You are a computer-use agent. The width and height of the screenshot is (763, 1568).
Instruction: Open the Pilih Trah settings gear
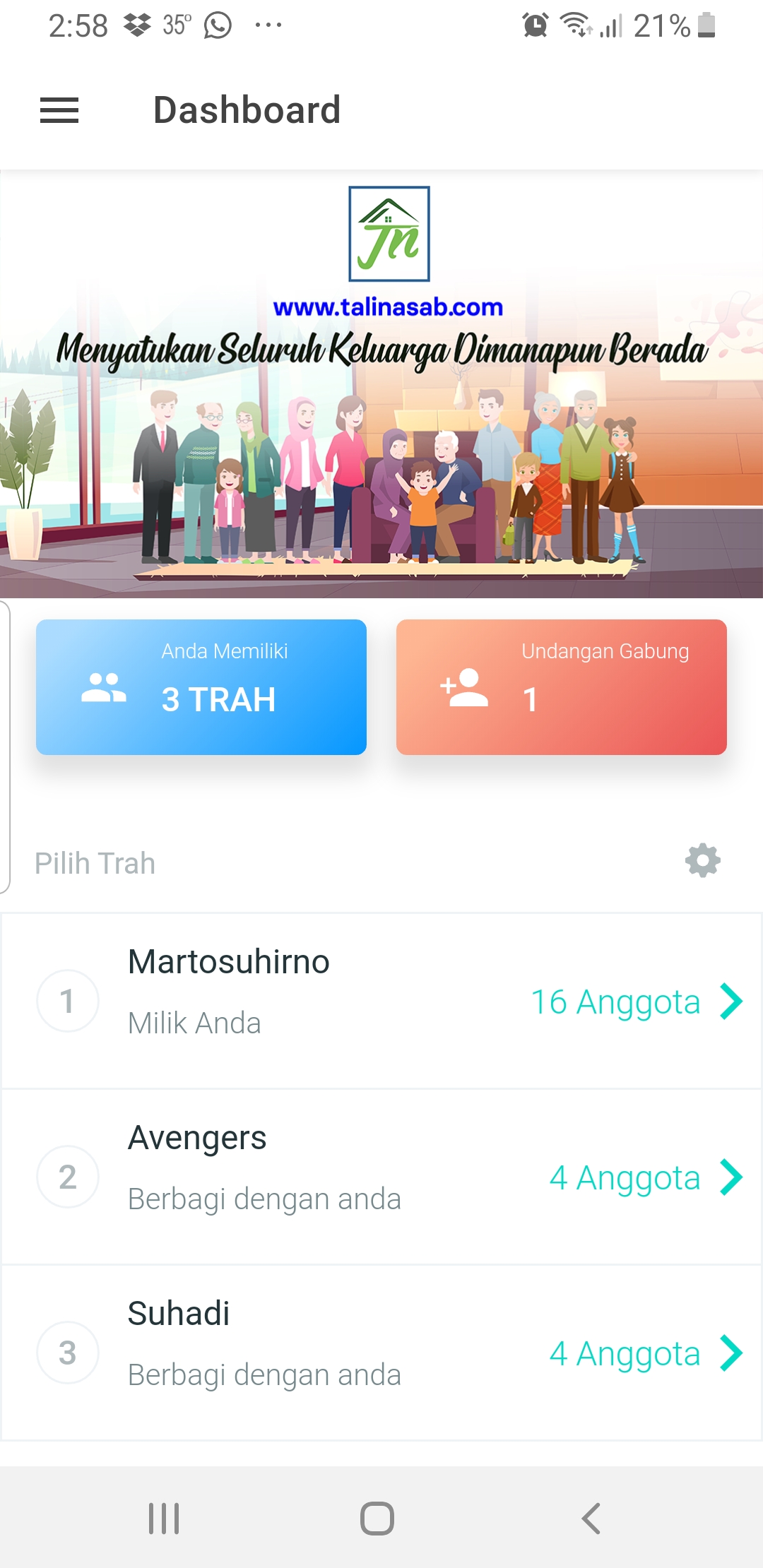(702, 860)
